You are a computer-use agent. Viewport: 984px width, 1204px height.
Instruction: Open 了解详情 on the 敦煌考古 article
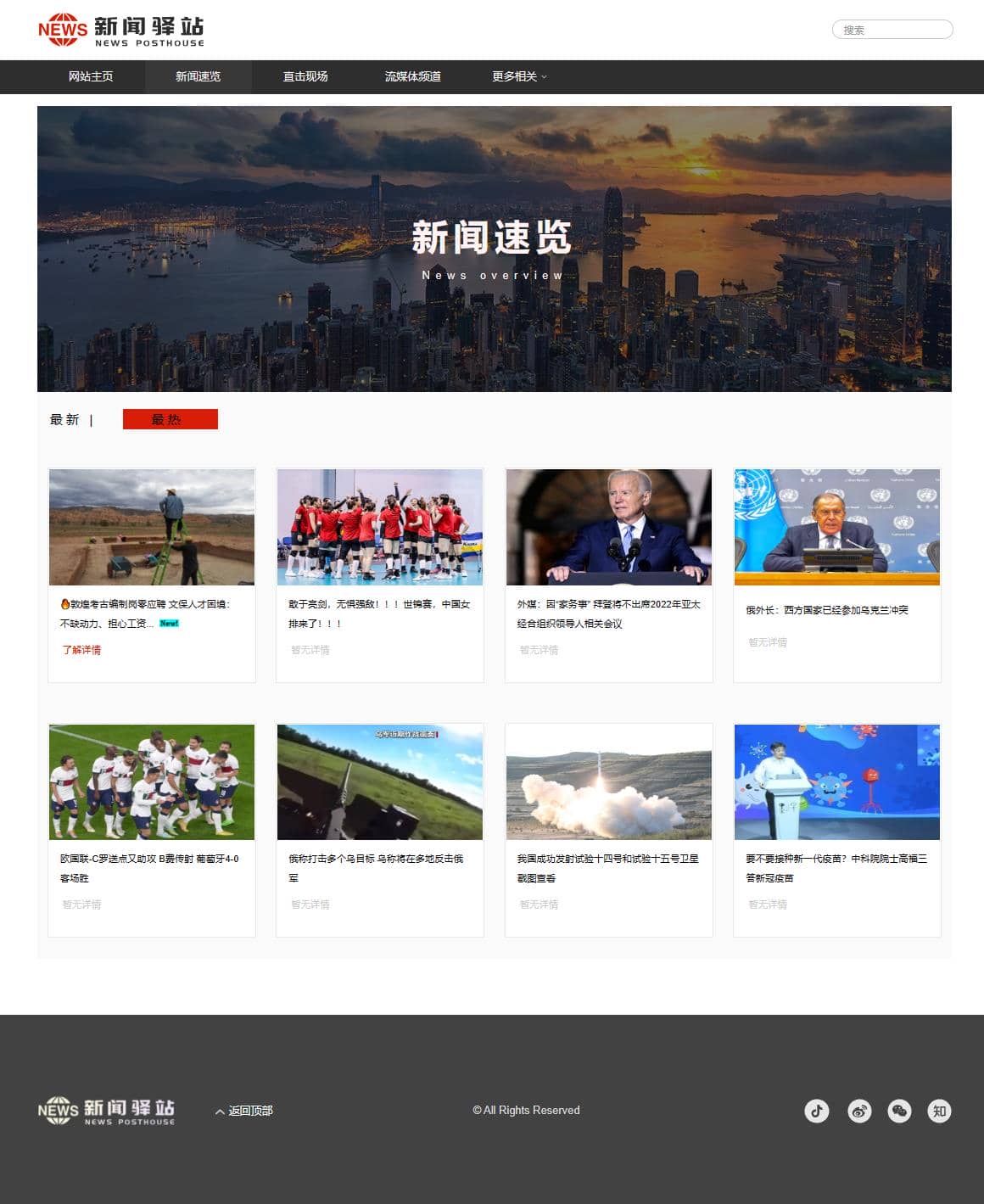click(81, 650)
